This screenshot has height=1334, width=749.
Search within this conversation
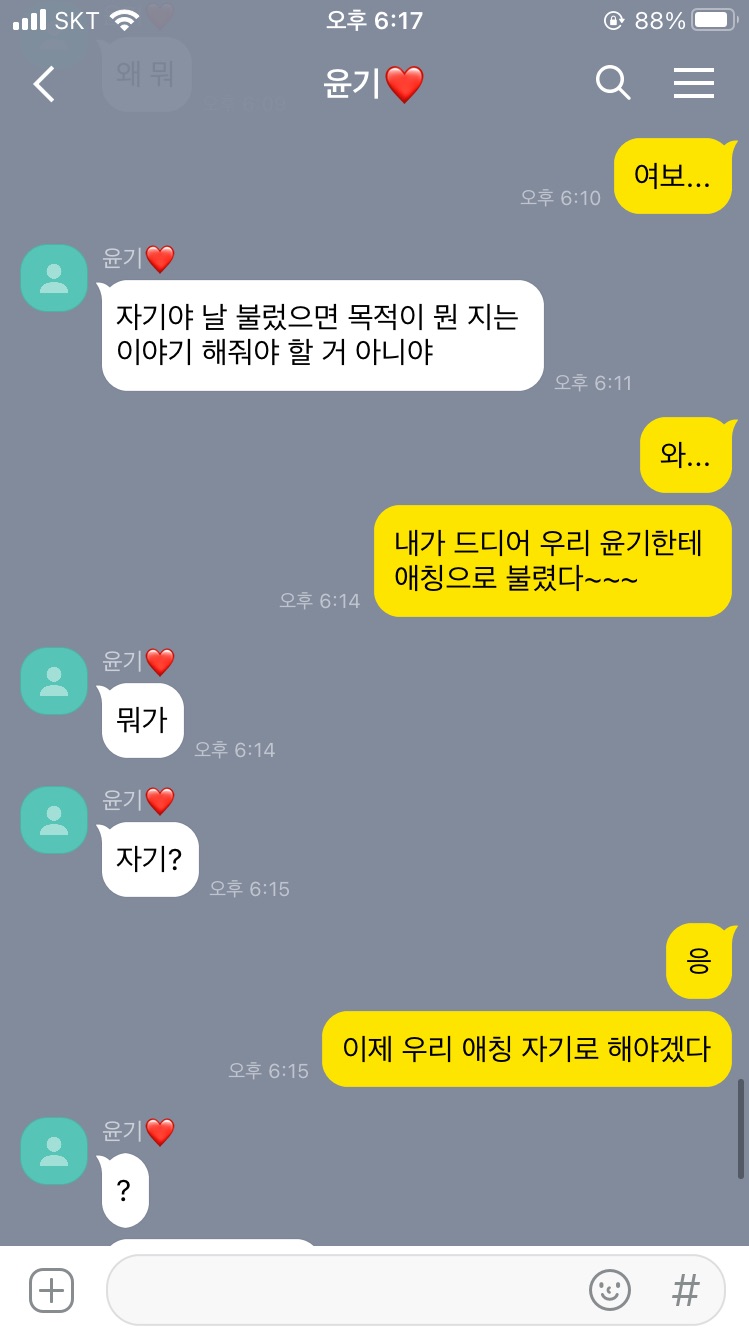[612, 84]
